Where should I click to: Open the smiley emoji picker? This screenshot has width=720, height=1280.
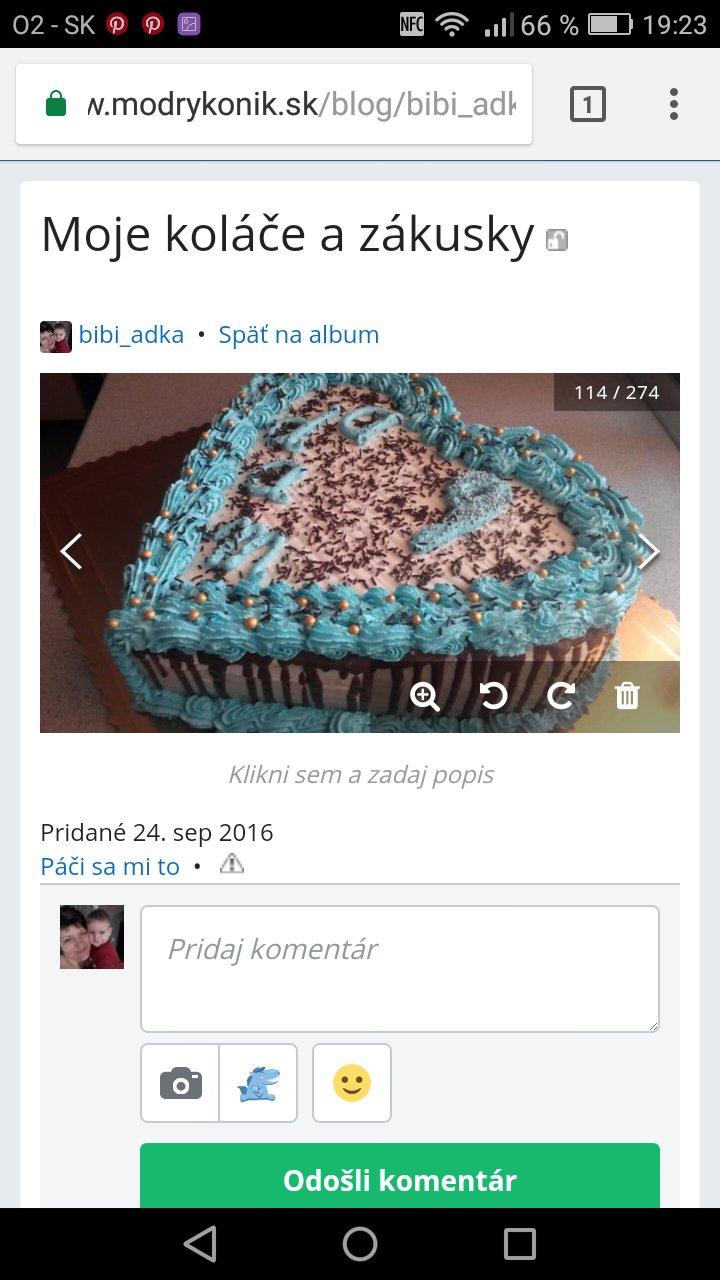tap(352, 1083)
